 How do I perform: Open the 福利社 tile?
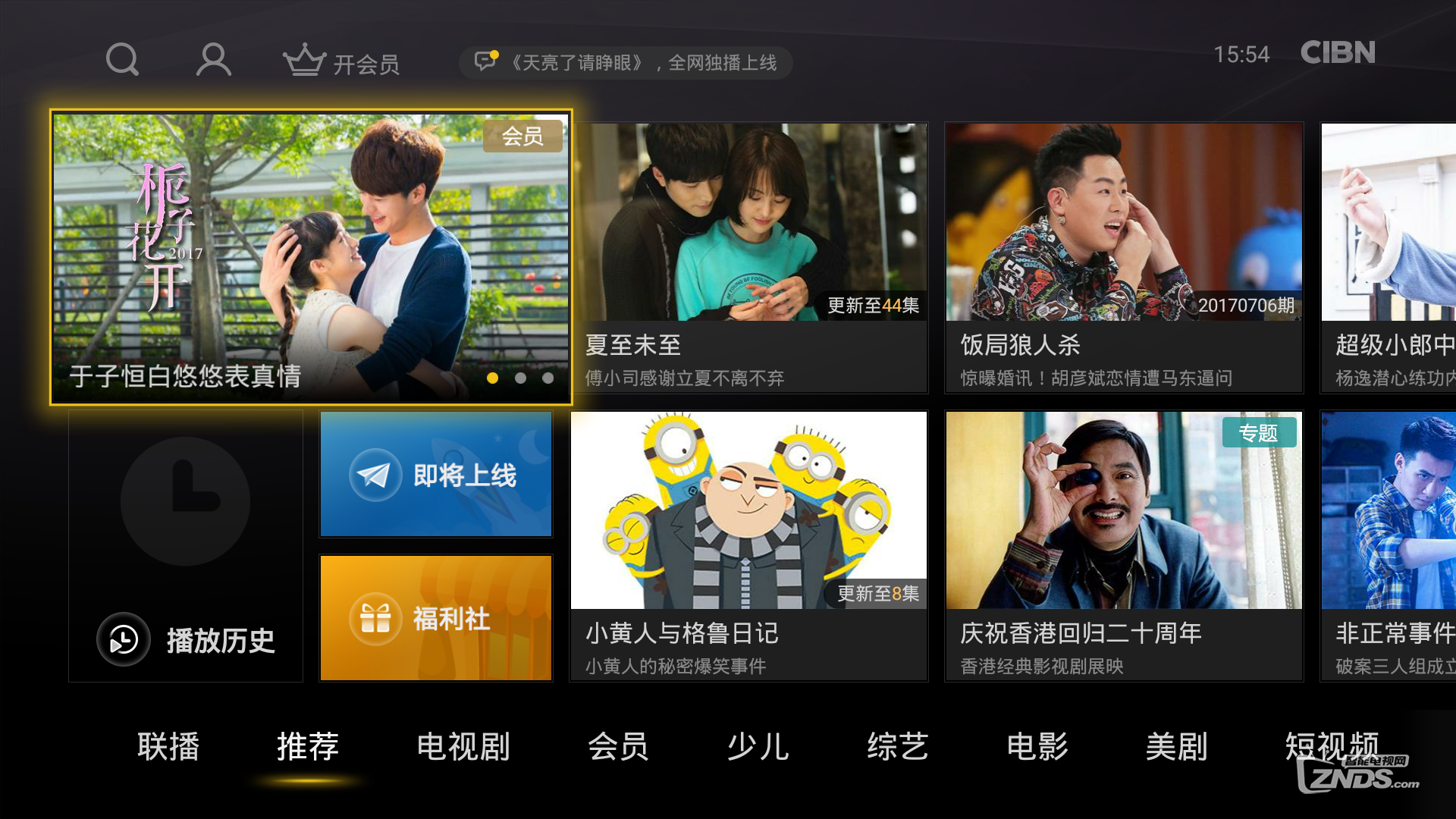pos(436,618)
